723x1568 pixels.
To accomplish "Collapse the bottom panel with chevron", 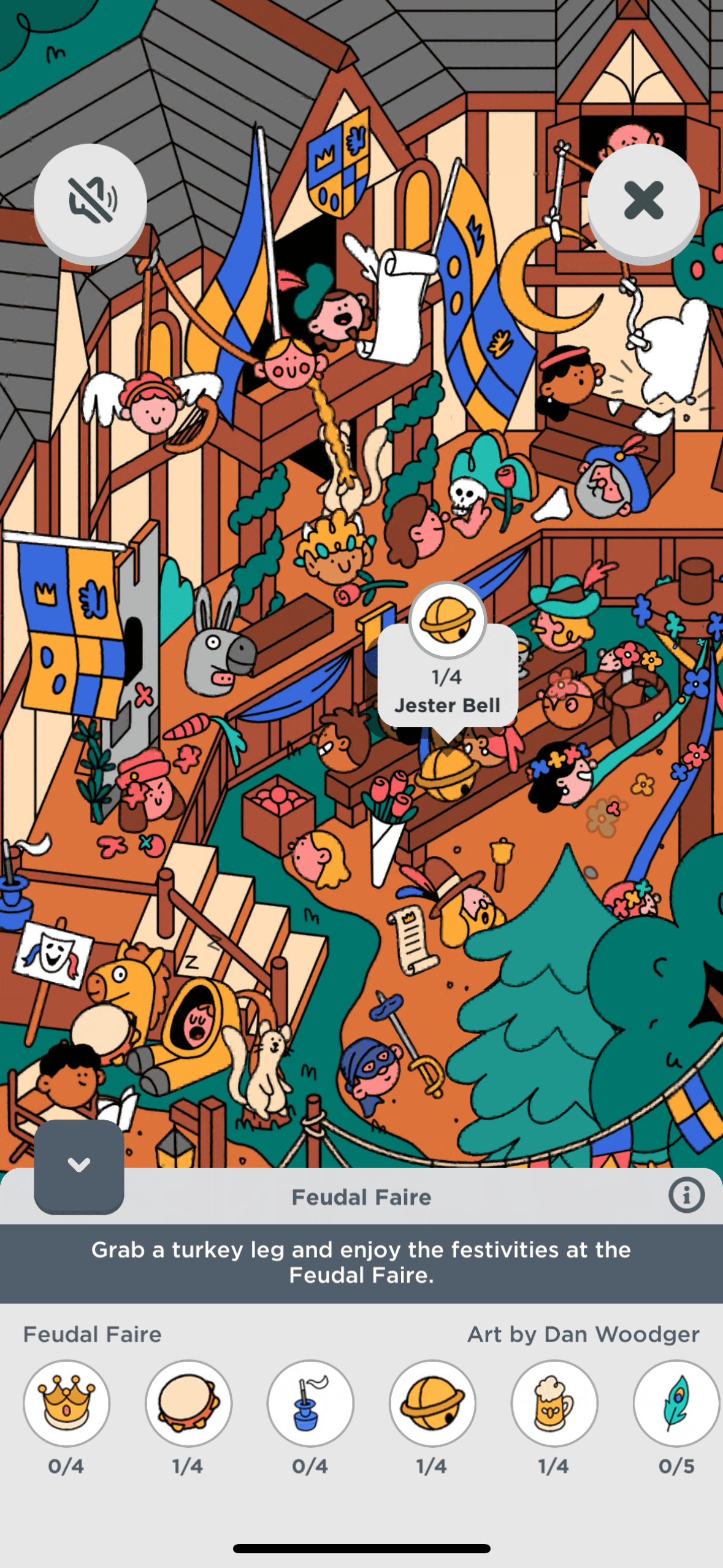I will point(79,1165).
